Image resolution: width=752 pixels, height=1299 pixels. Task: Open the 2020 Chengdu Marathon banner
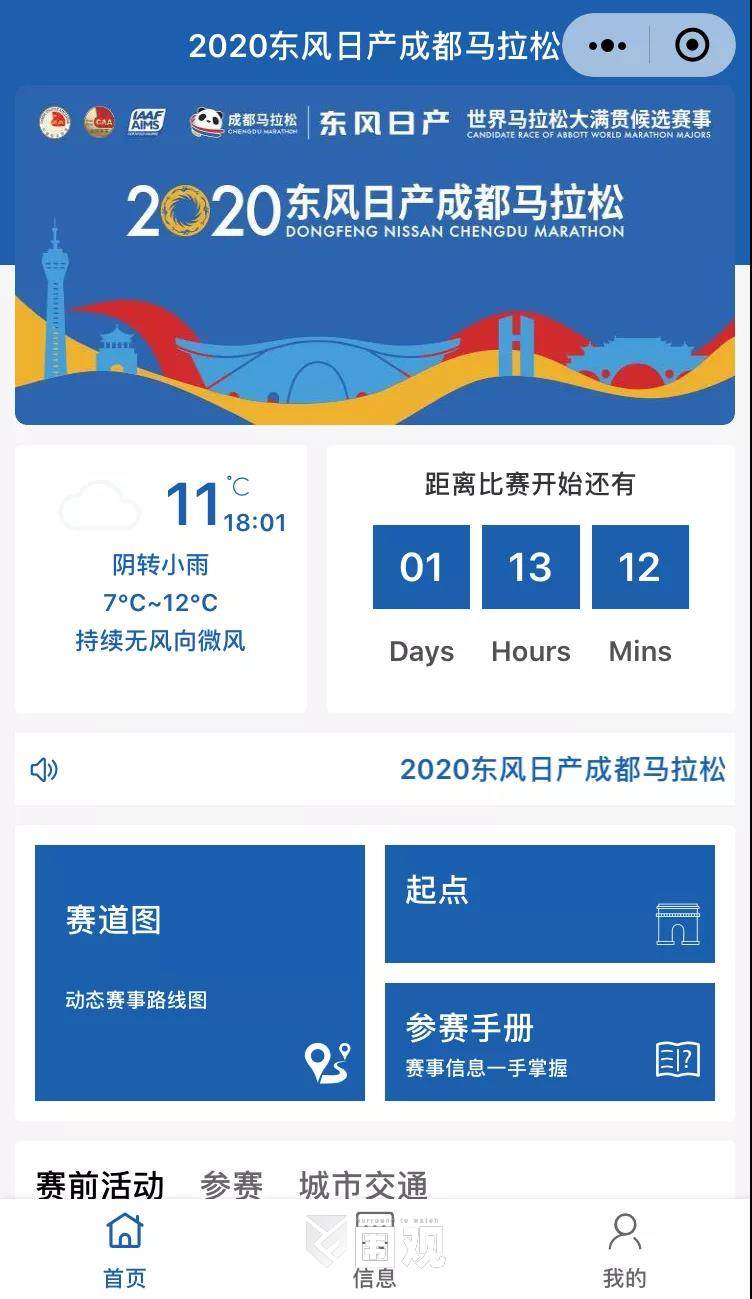tap(375, 255)
